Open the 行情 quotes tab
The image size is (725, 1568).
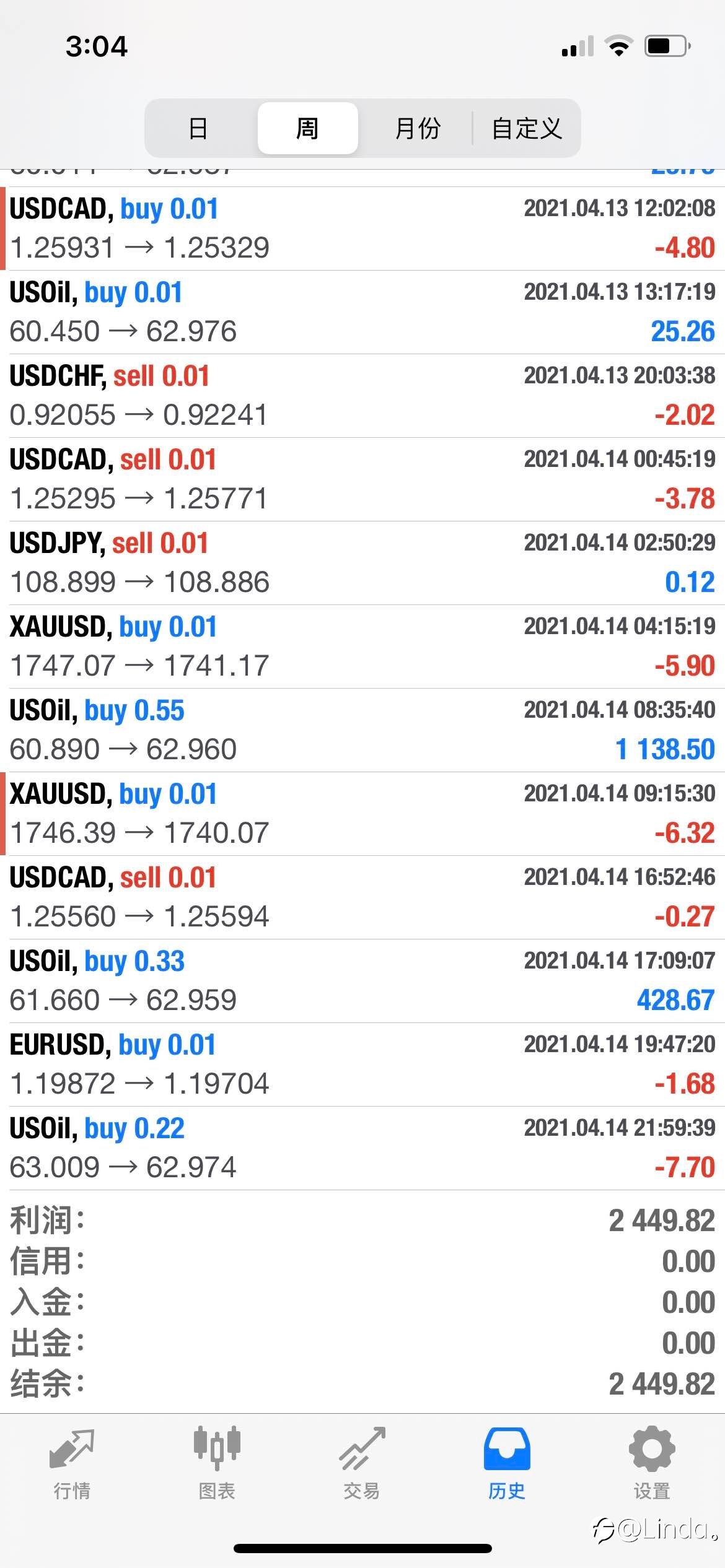pyautogui.click(x=72, y=1464)
